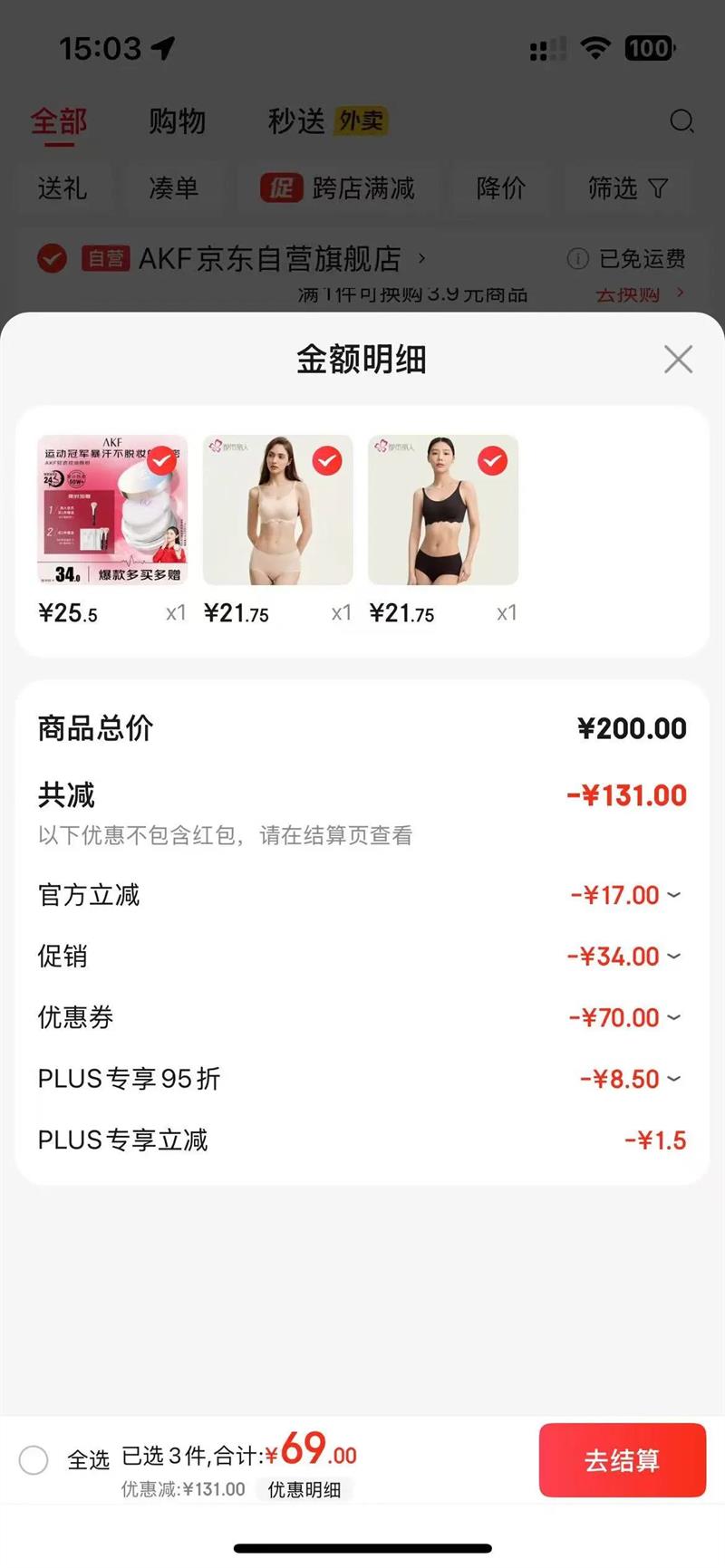
Task: Open 优惠明细 discount details
Action: (304, 1489)
